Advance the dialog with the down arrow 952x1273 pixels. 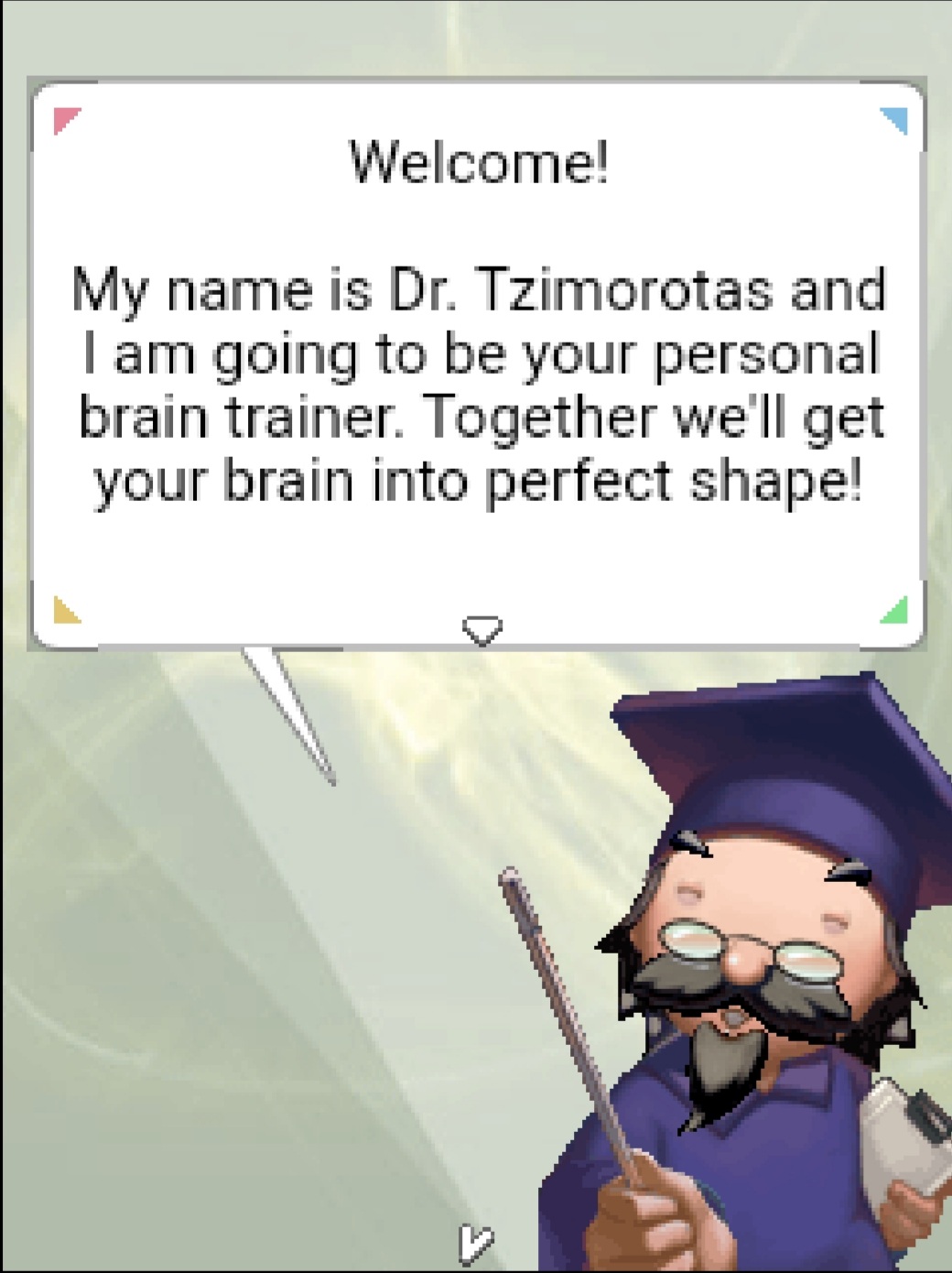click(x=481, y=629)
